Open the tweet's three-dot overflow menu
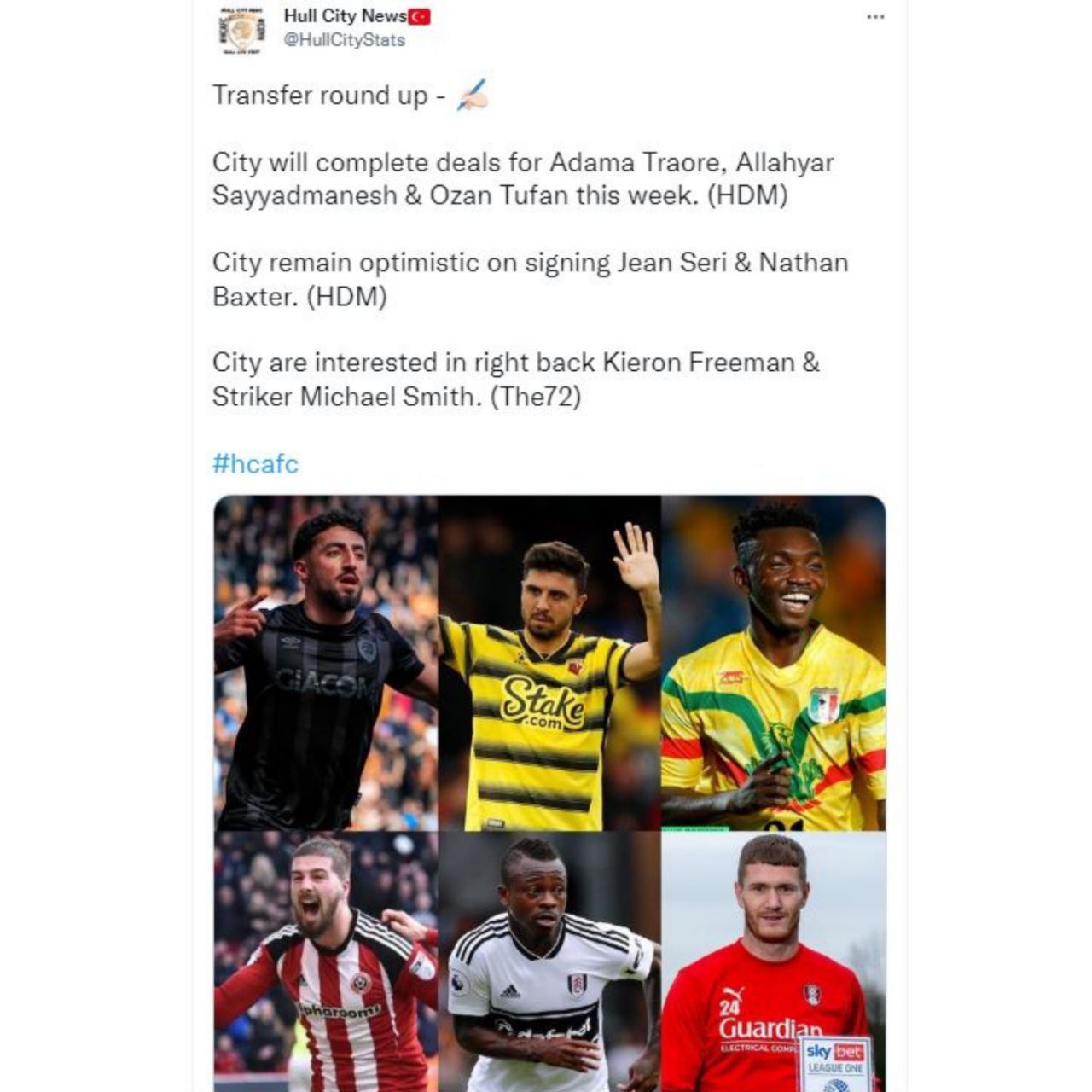 coord(874,17)
